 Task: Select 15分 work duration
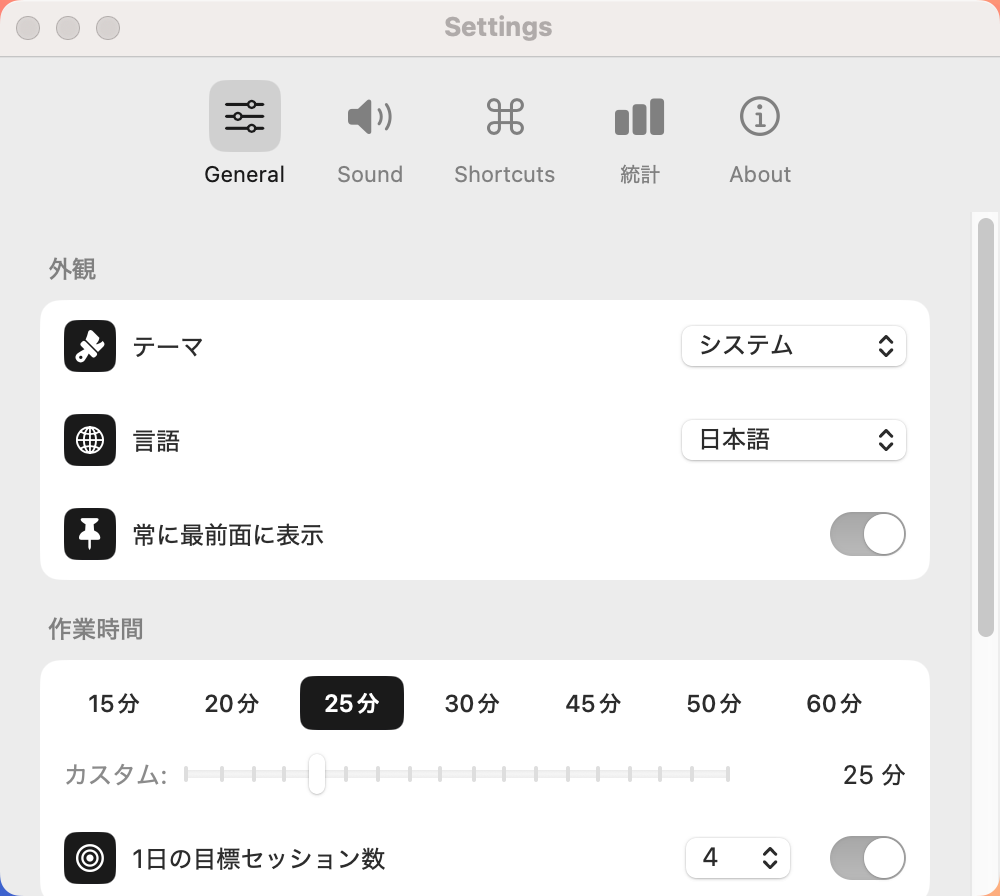click(114, 704)
